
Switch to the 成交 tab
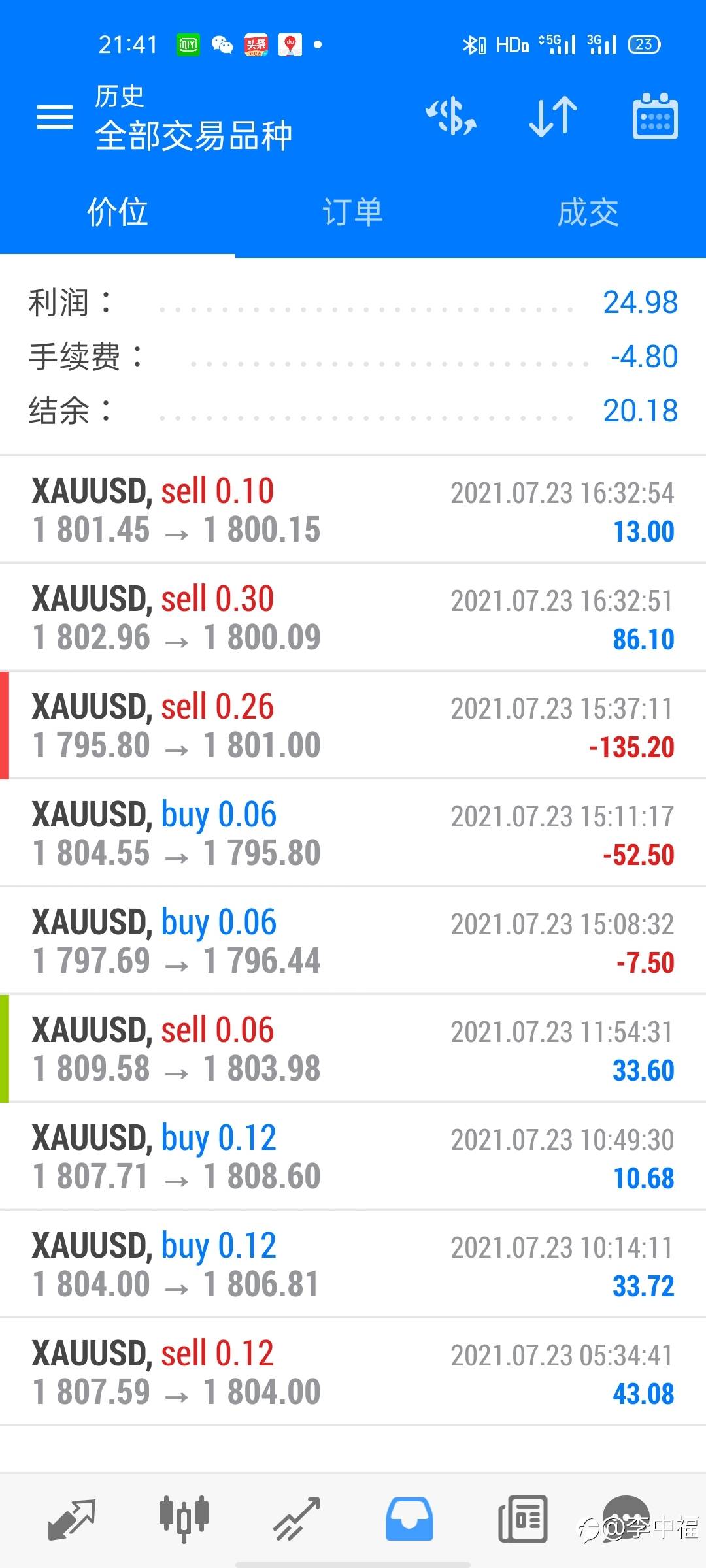[x=588, y=212]
